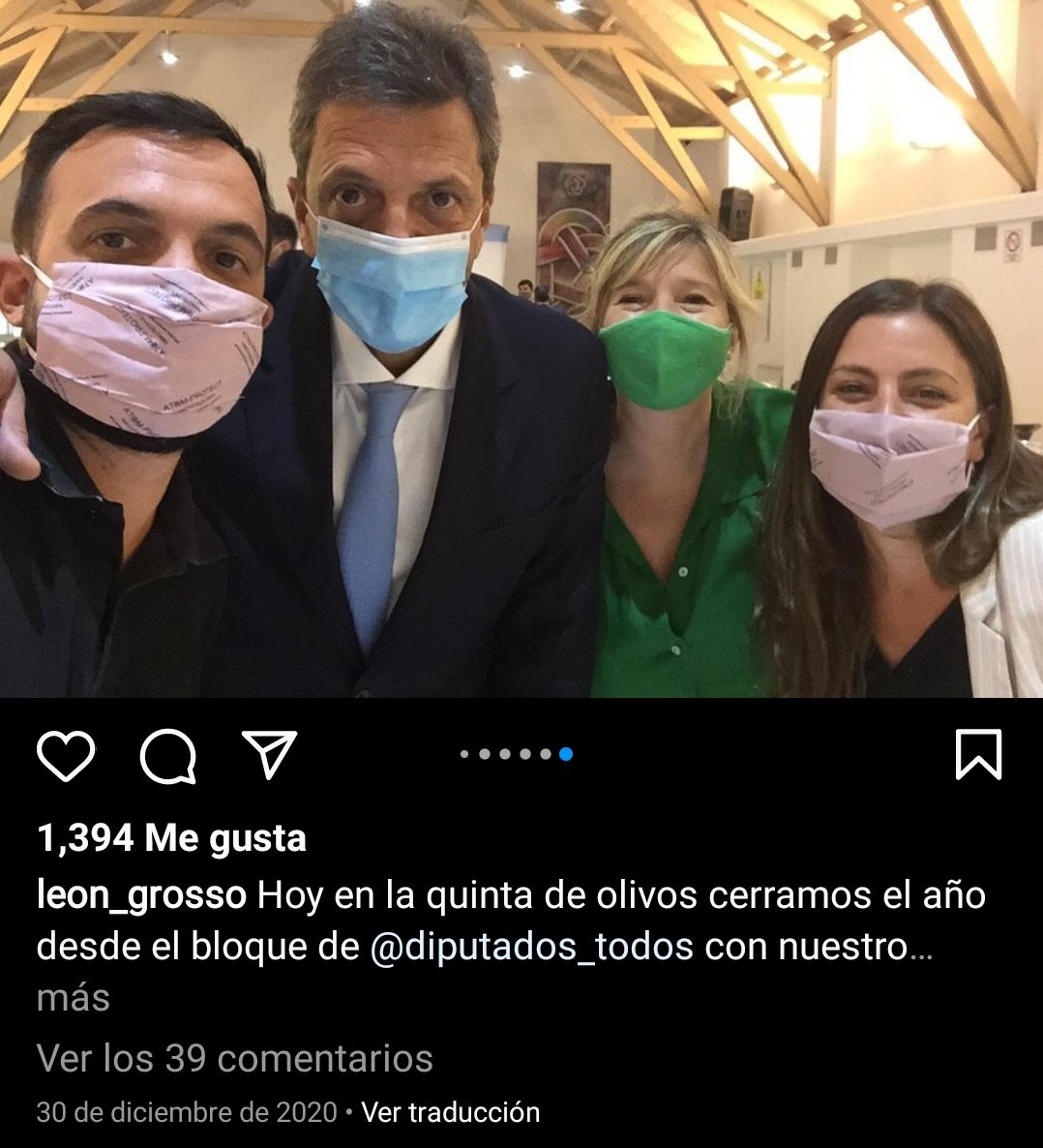Like this post with the heart icon
Screen dimensions: 1043x1148
66,756
